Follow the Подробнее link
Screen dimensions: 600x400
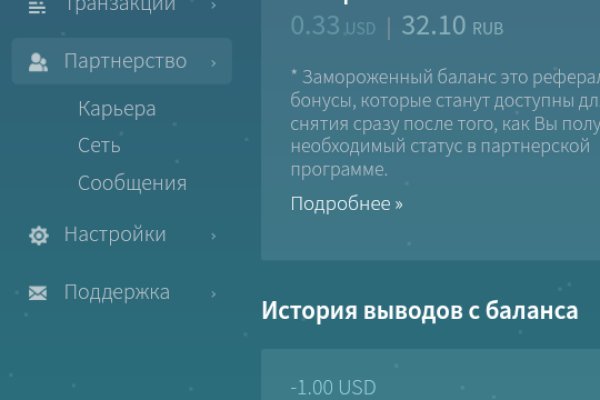pyautogui.click(x=346, y=203)
